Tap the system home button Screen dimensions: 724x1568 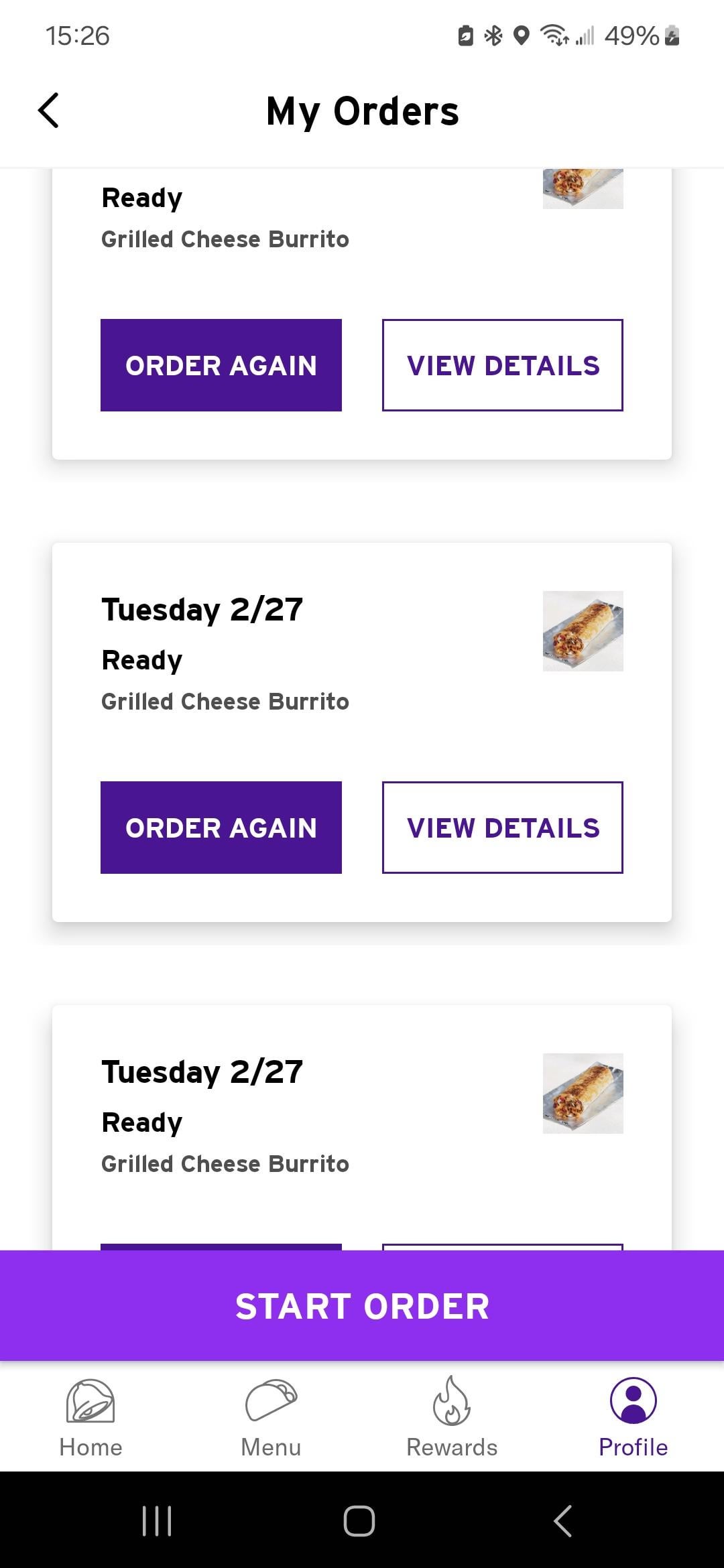point(359,1520)
